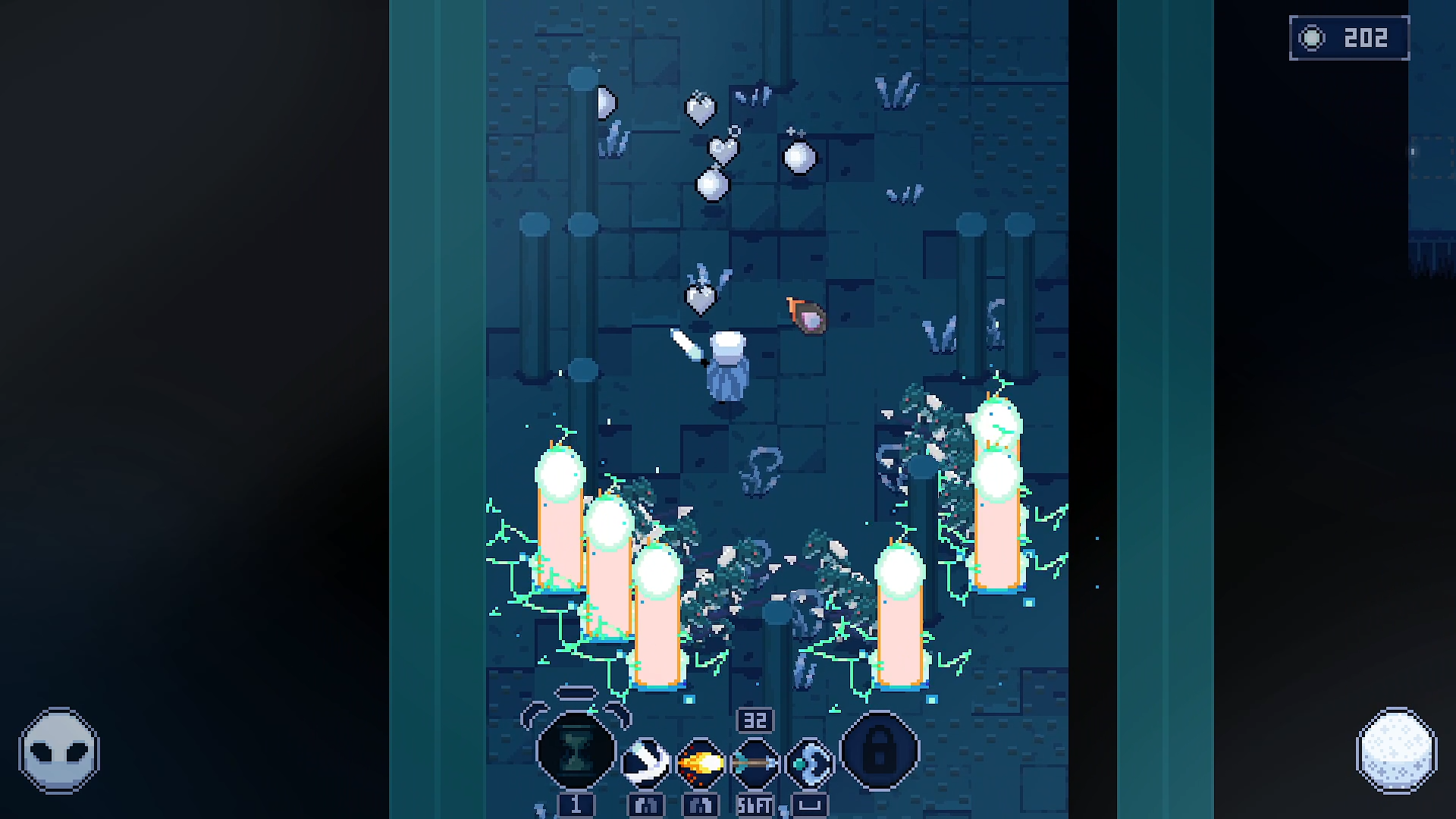Cast the fireball skill
The image size is (1456, 819).
tap(700, 762)
